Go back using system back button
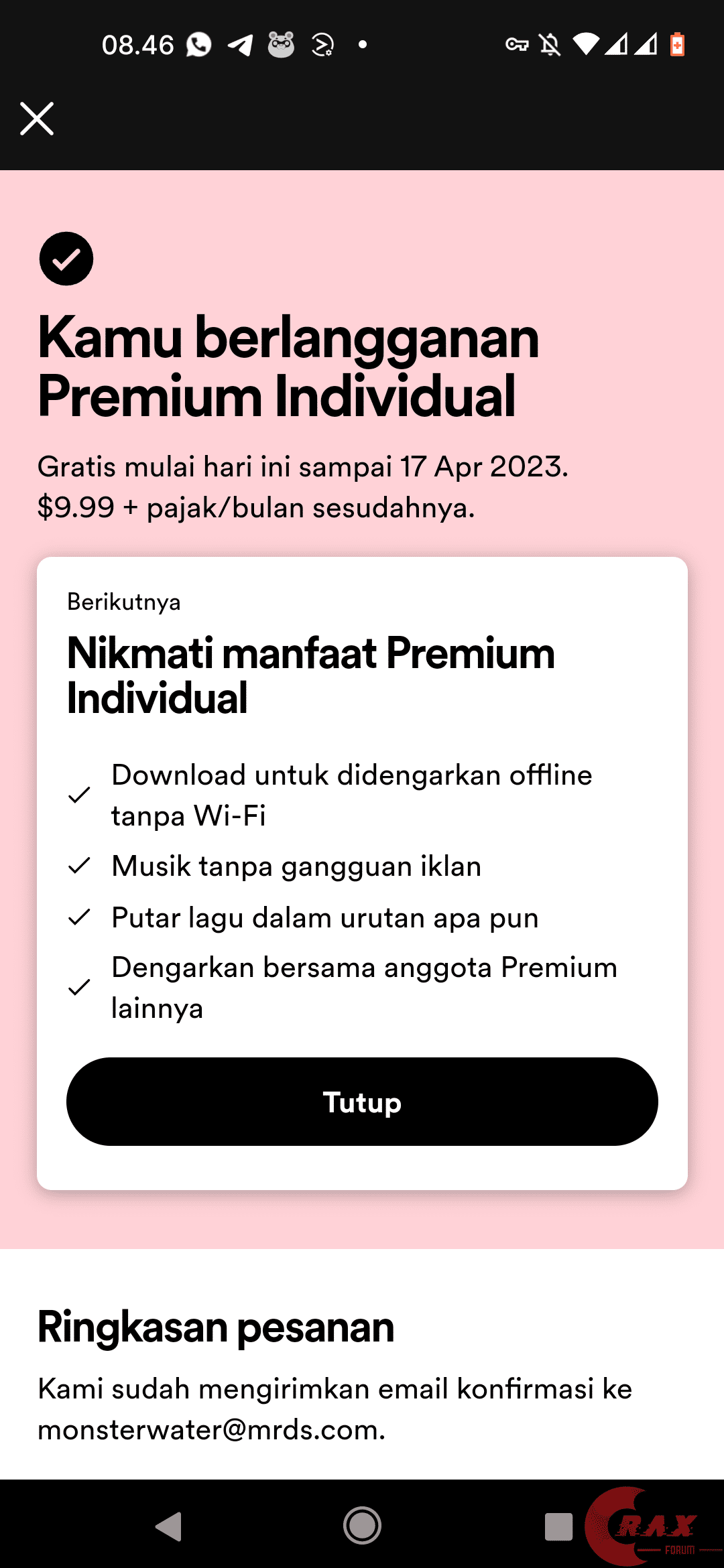The width and height of the screenshot is (724, 1568). point(169,1527)
